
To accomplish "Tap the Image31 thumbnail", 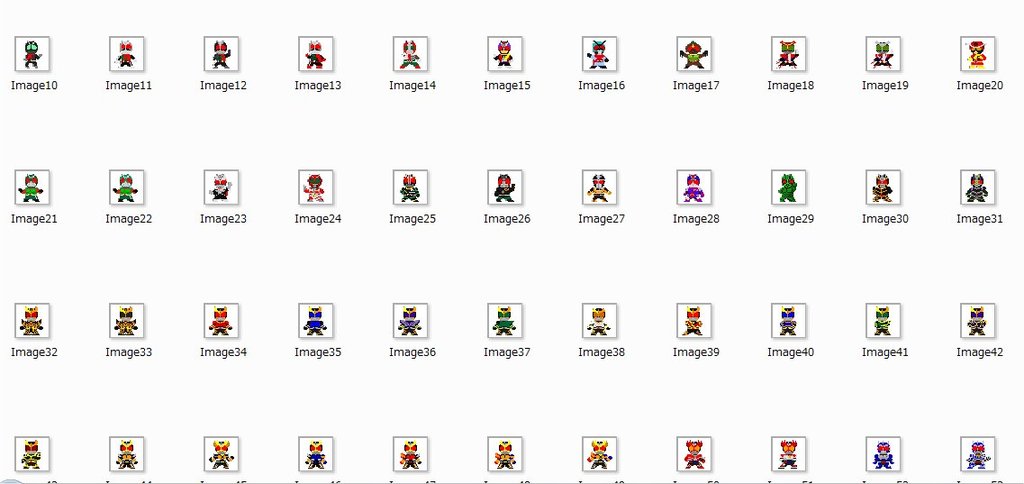I will coord(979,187).
